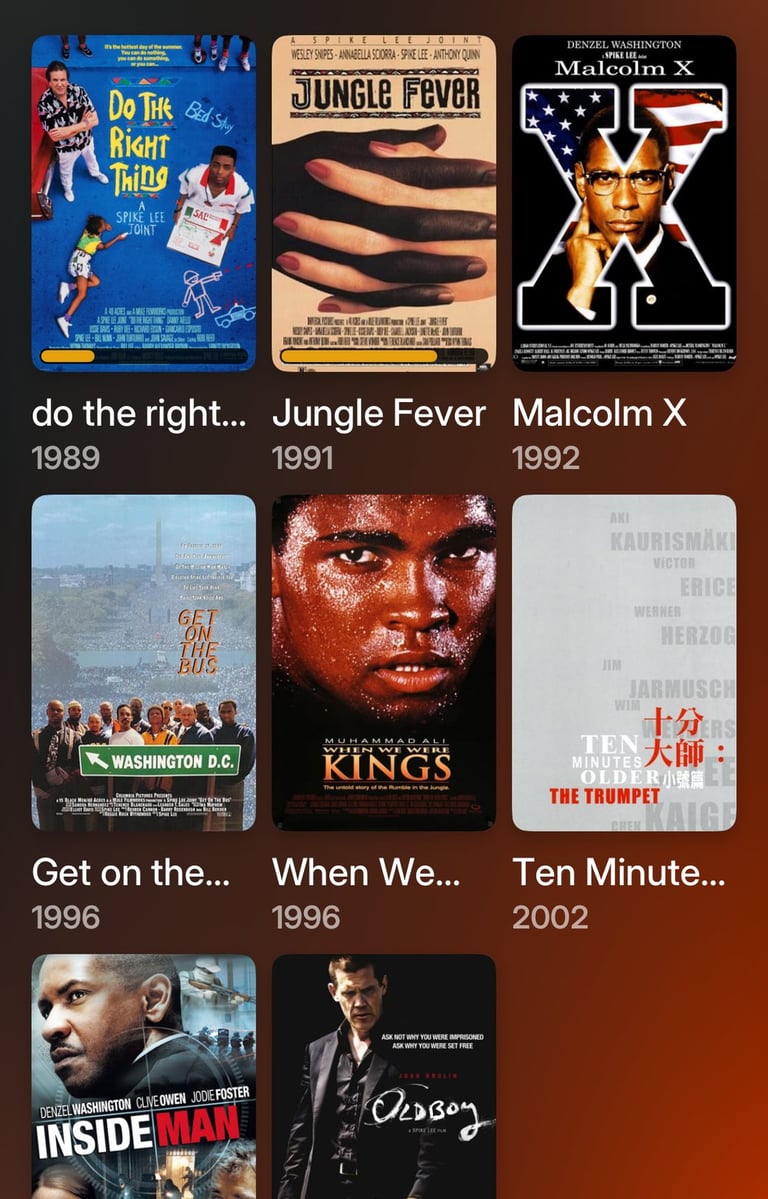Open the Inside Man movie poster
This screenshot has height=1199, width=768.
(x=144, y=1076)
